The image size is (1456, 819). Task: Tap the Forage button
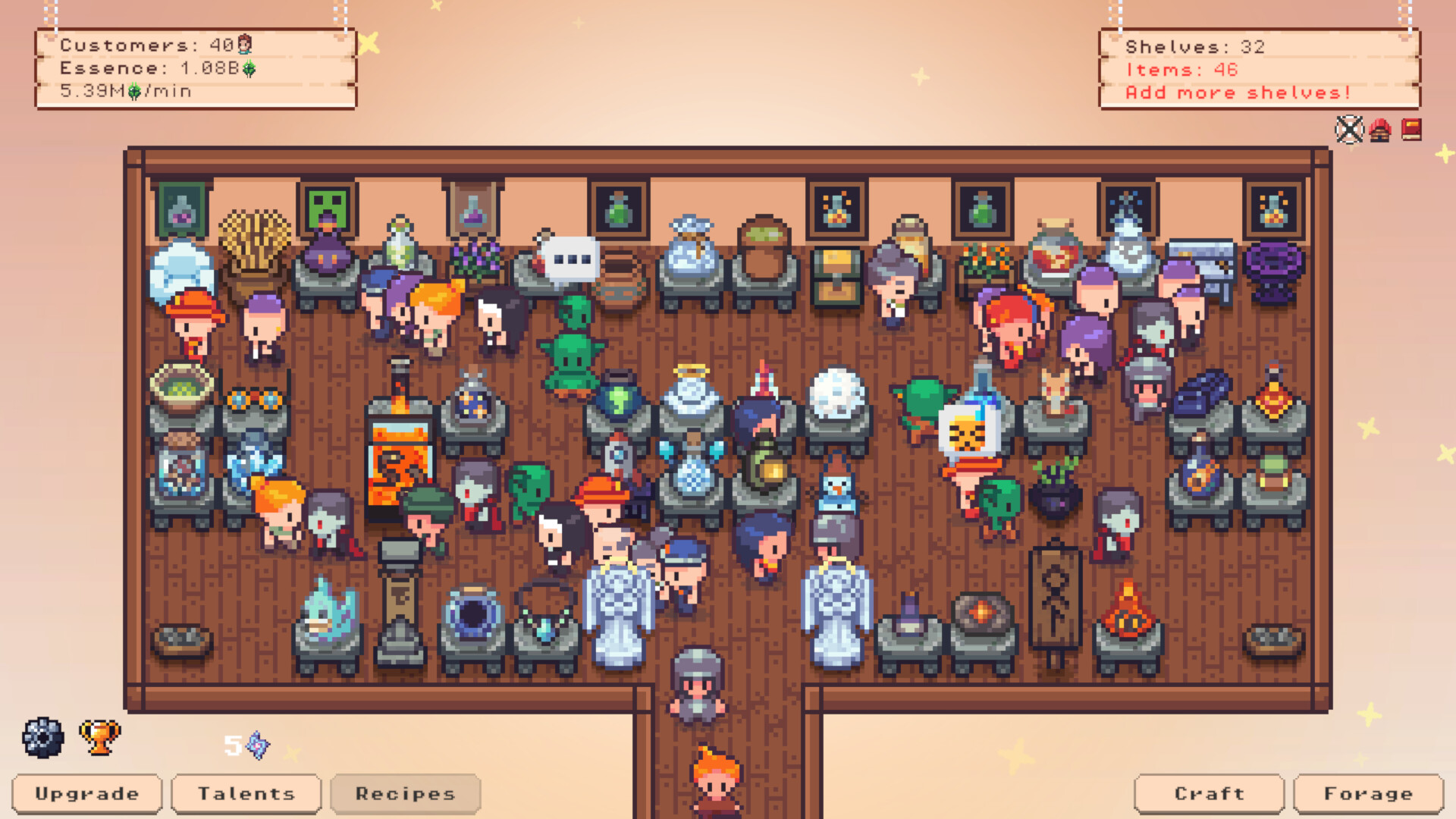tap(1368, 793)
